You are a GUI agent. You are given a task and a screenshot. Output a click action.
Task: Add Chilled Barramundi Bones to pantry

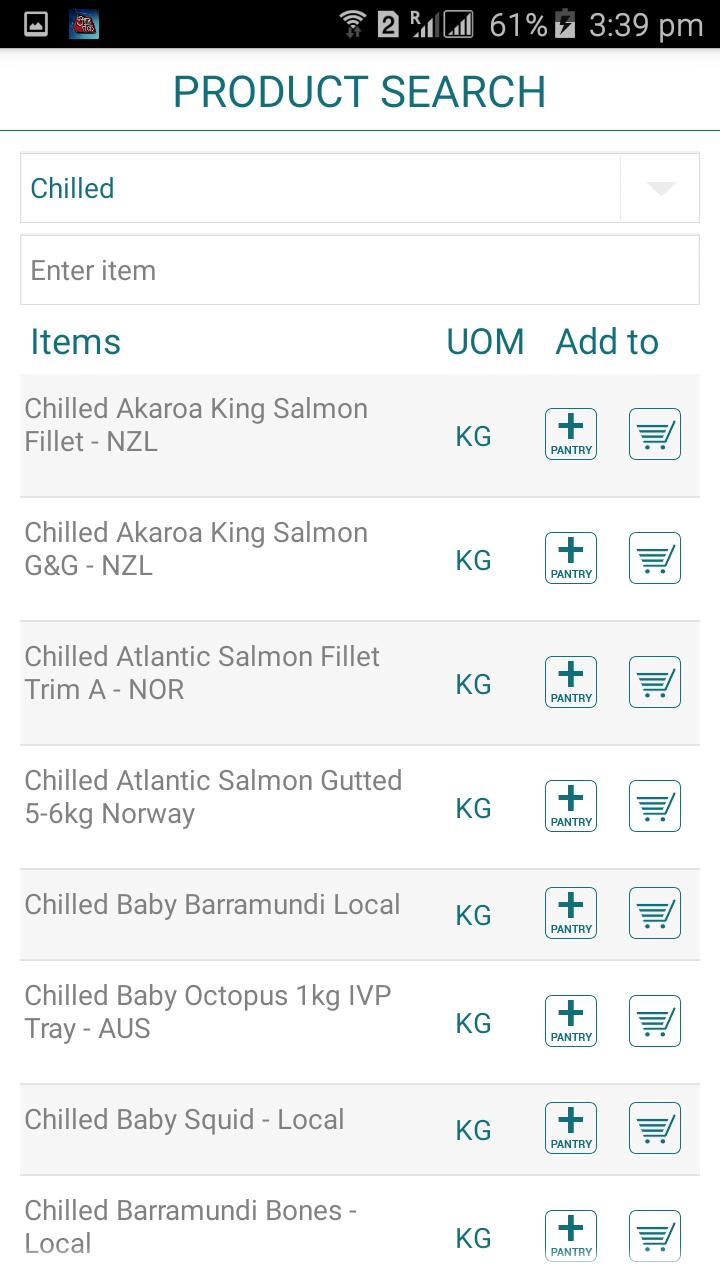coord(571,1236)
